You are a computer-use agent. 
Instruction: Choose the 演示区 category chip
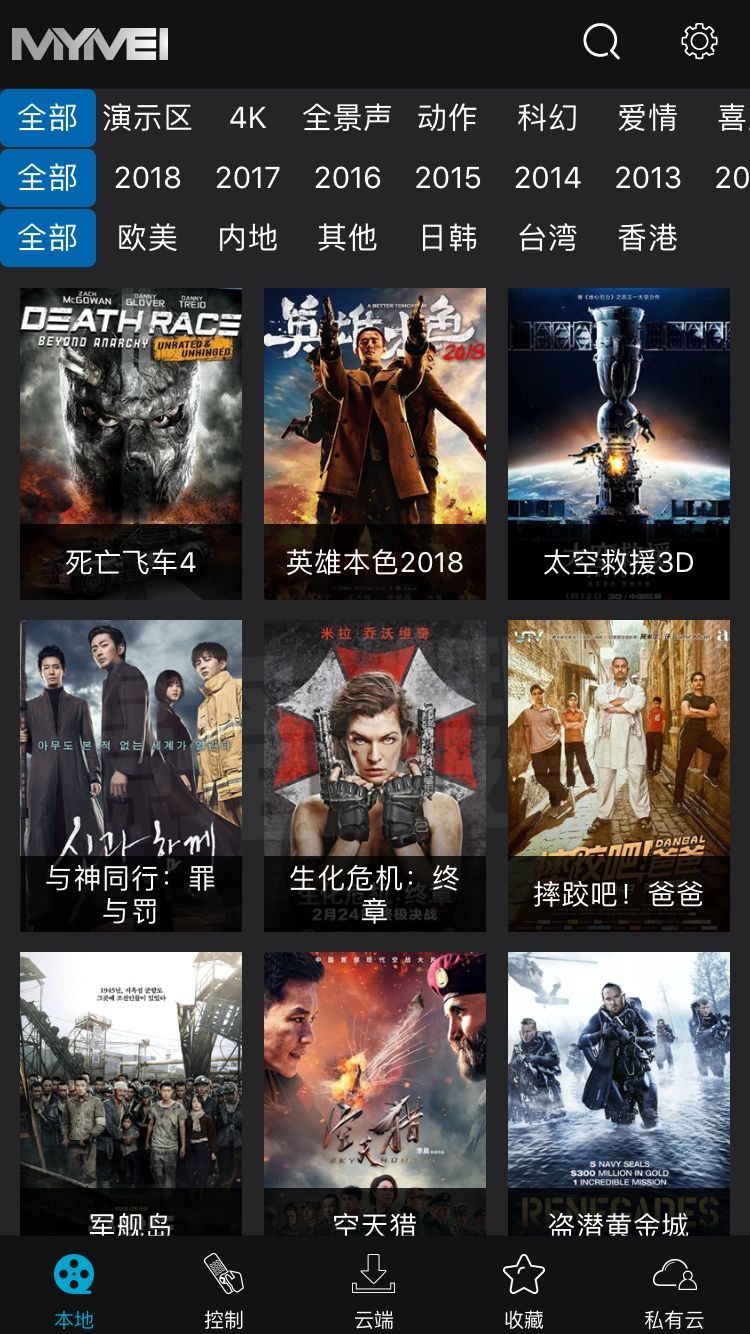click(x=147, y=118)
